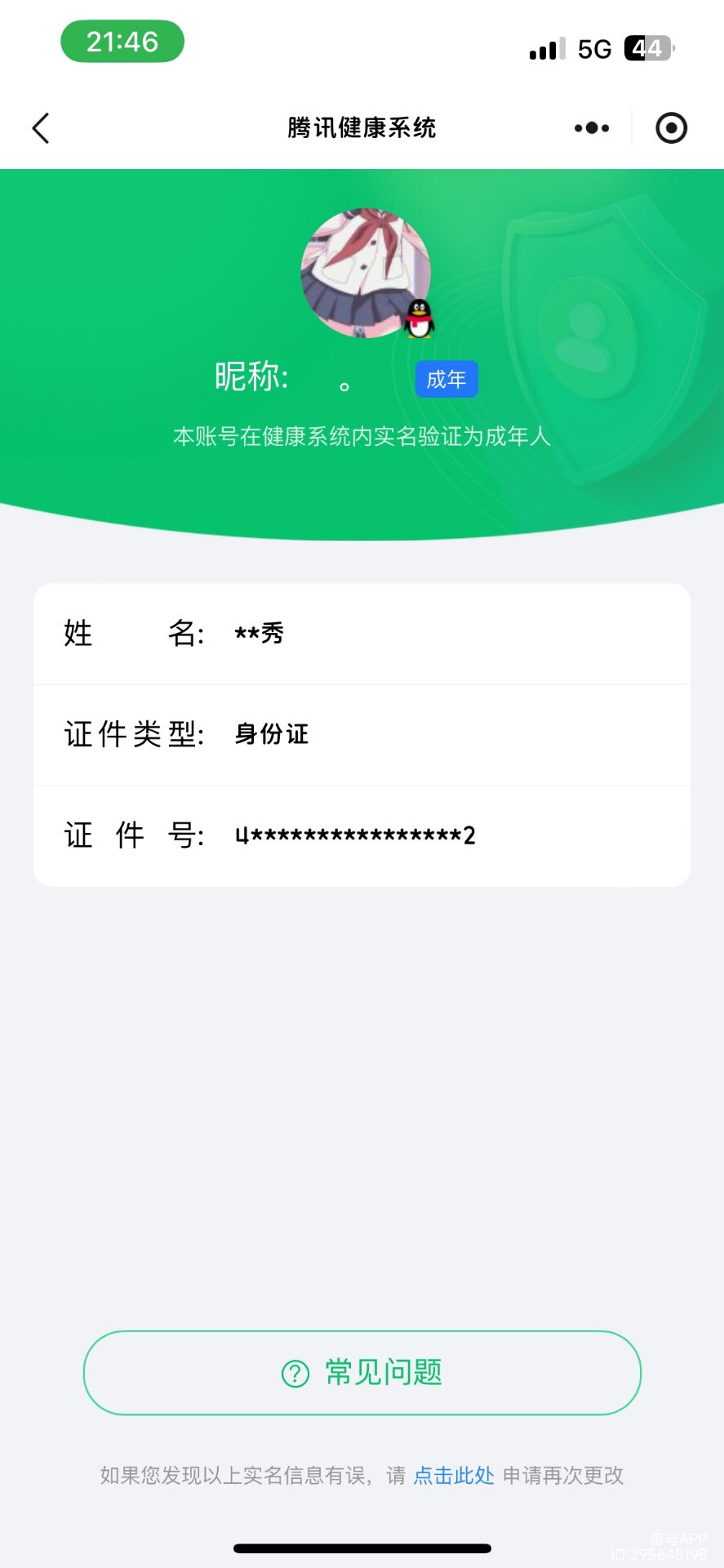The width and height of the screenshot is (724, 1568).
Task: Tap the back arrow to return
Action: [41, 128]
